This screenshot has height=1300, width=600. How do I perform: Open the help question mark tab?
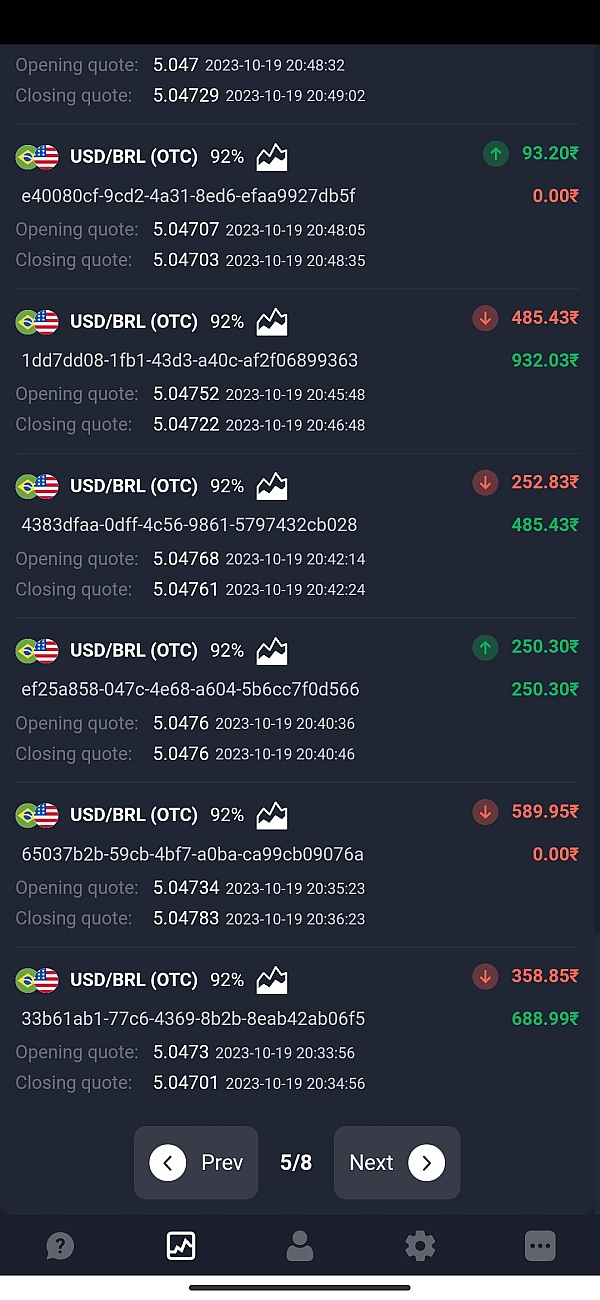click(60, 1246)
